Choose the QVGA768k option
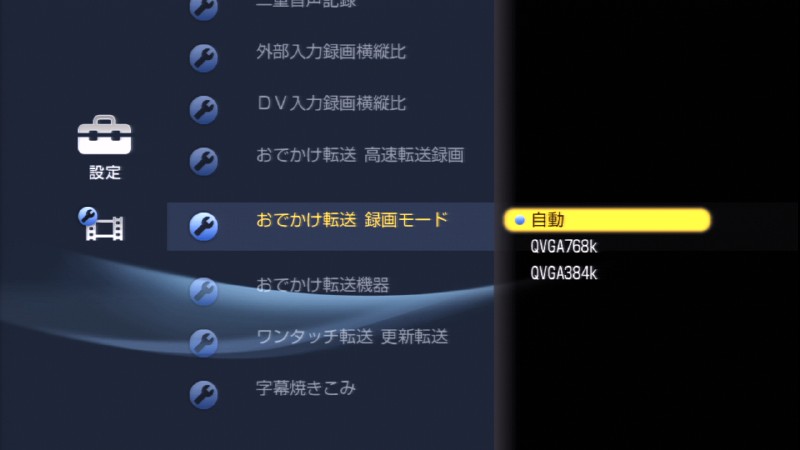Viewport: 800px width, 450px height. click(564, 246)
